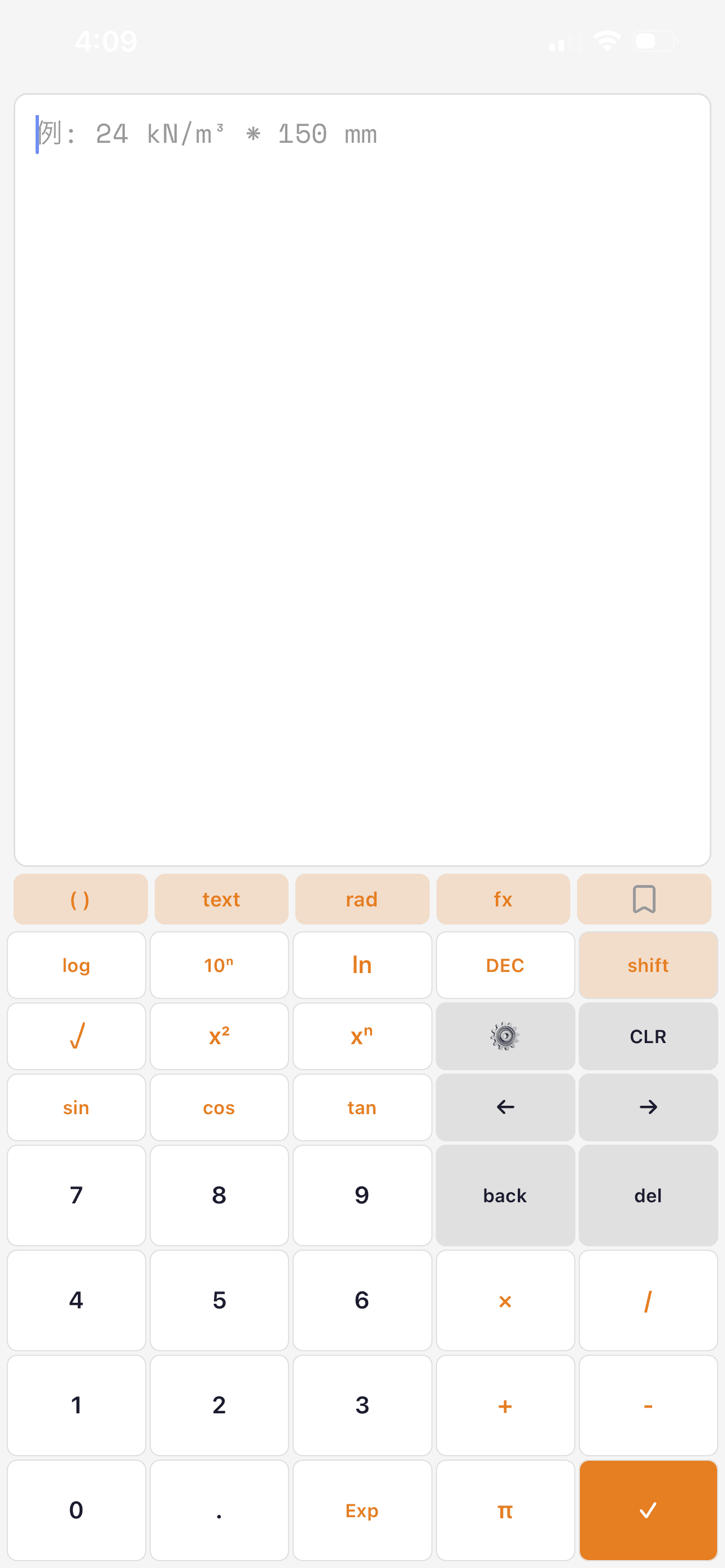Tap the expression input field

pyautogui.click(x=362, y=480)
